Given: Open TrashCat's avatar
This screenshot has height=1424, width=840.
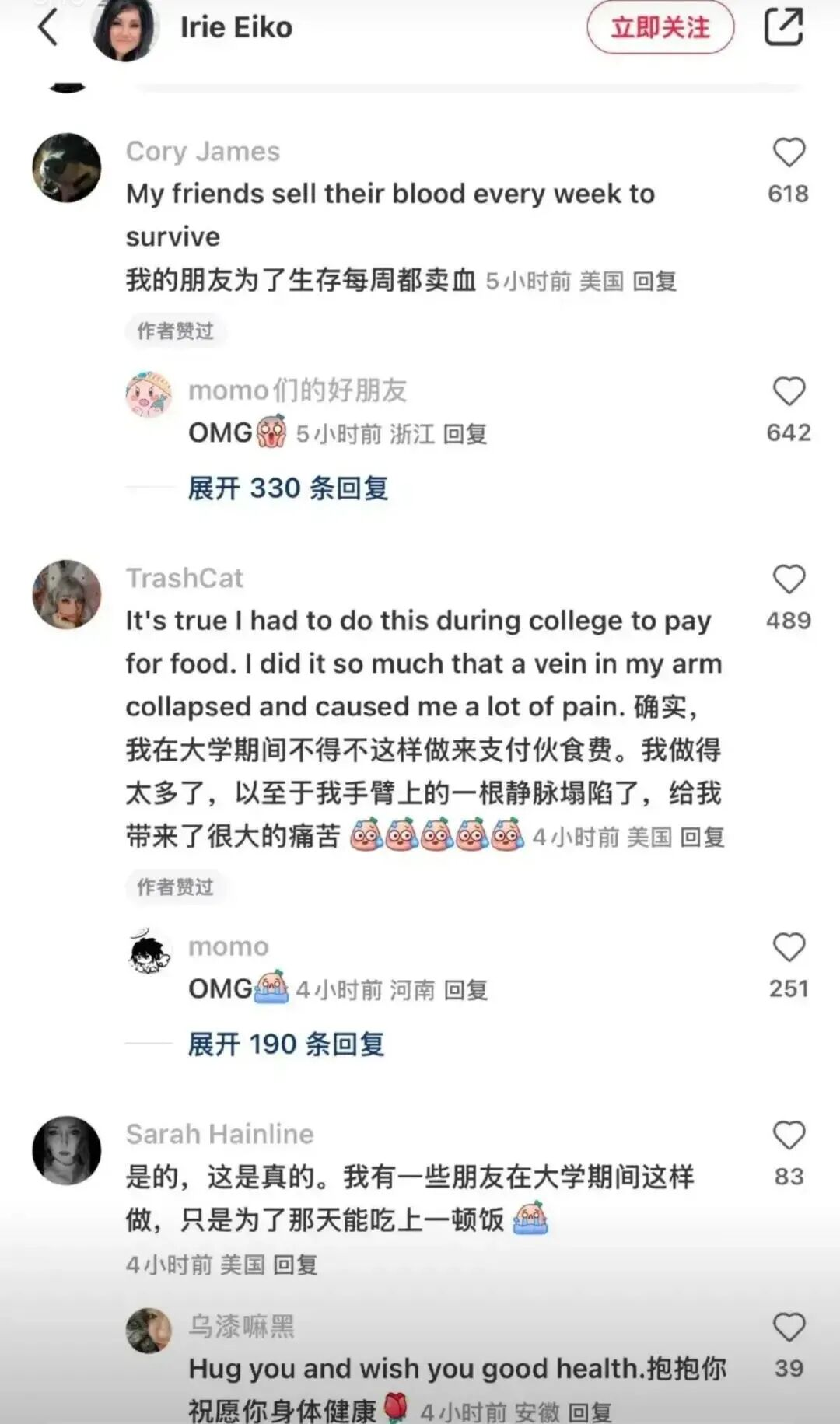Looking at the screenshot, I should pyautogui.click(x=67, y=593).
